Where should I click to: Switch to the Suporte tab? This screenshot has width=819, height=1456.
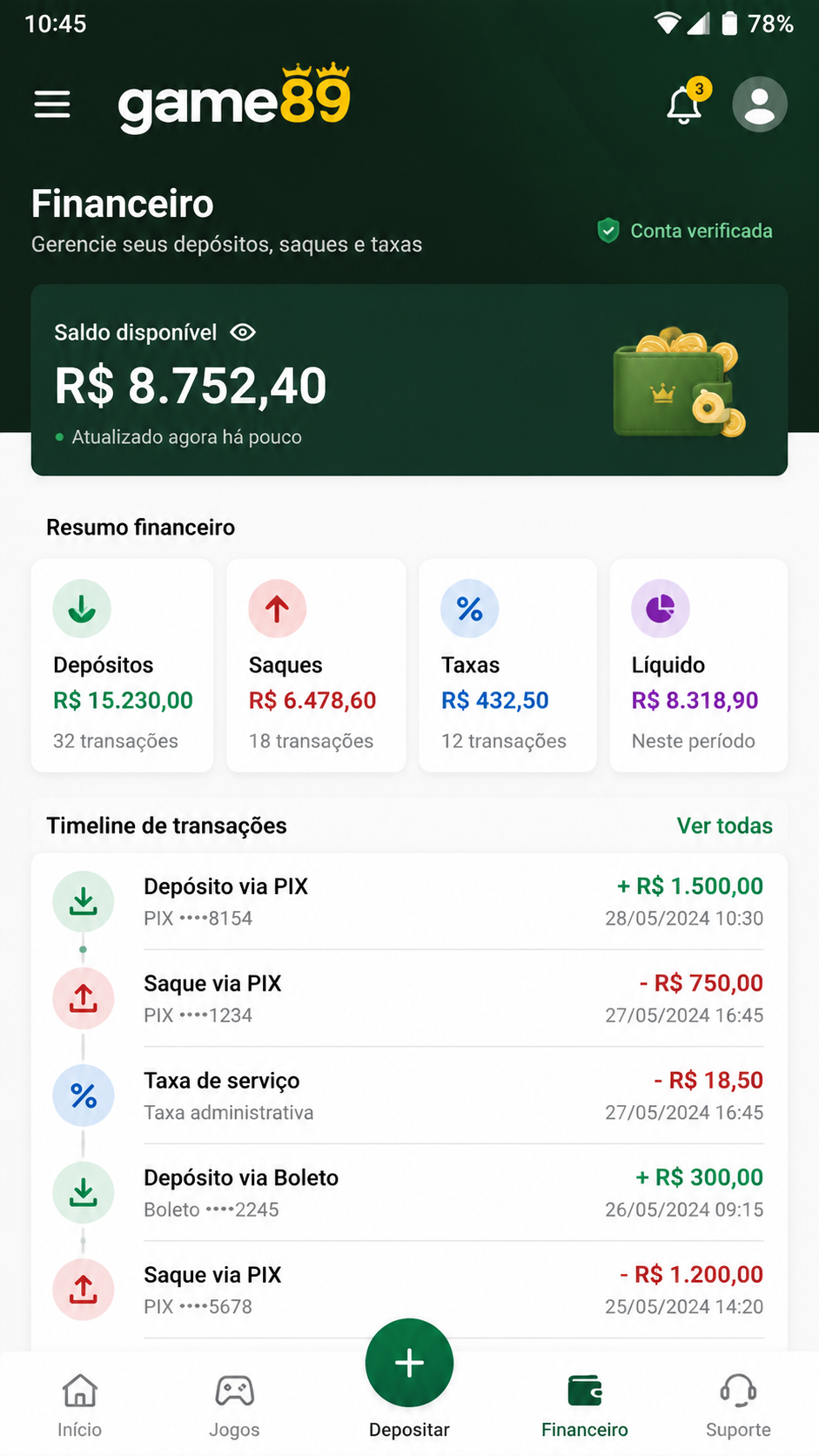[x=738, y=1404]
